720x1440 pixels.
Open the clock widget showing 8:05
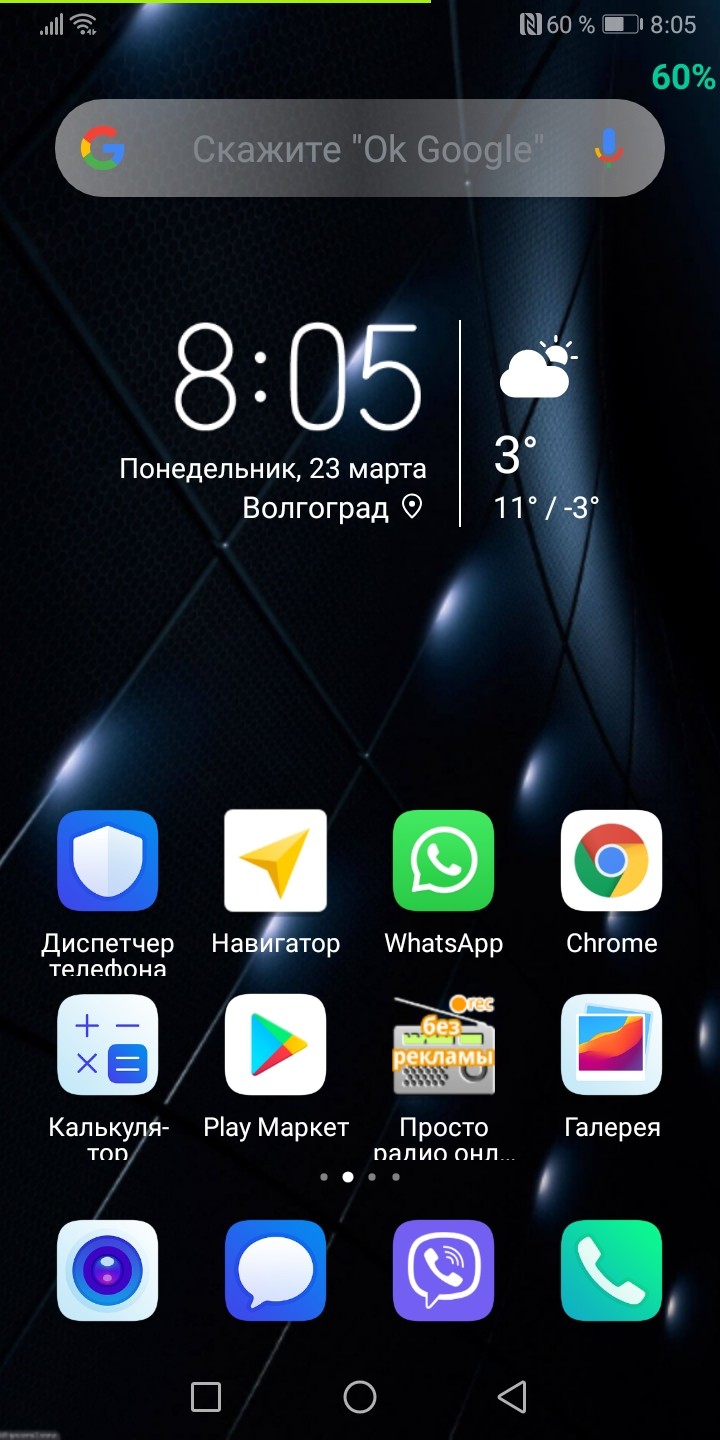(297, 378)
